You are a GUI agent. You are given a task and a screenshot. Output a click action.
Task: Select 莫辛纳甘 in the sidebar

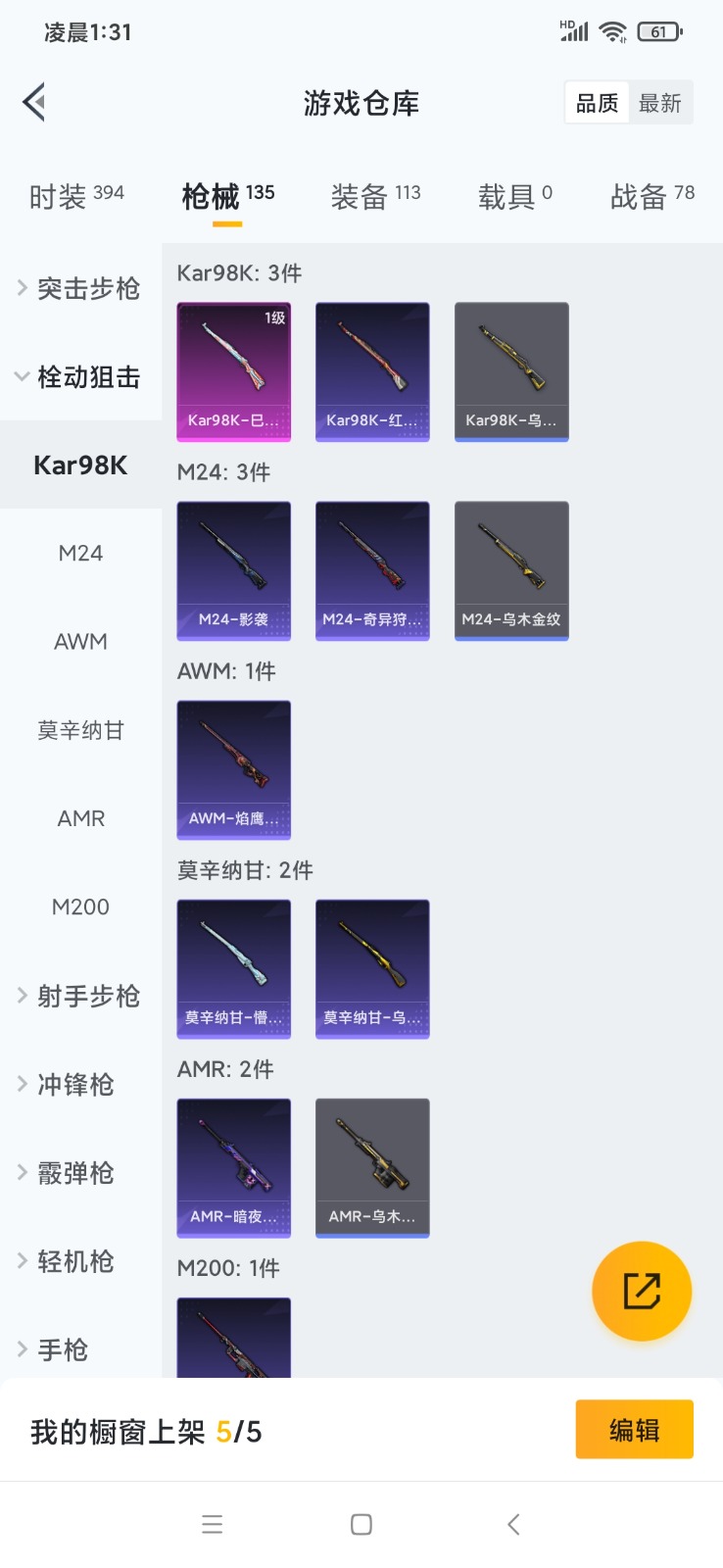point(80,730)
